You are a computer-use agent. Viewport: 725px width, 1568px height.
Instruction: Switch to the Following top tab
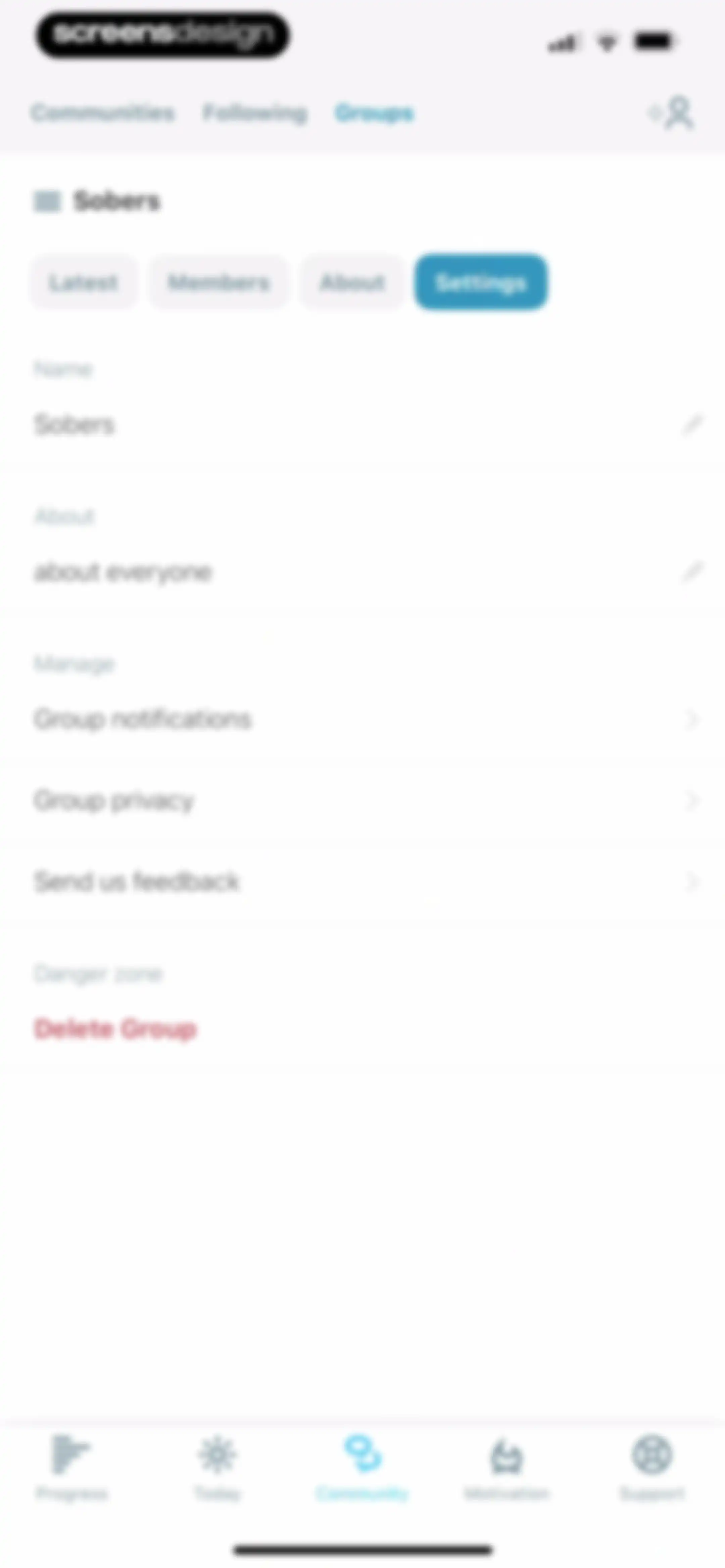255,112
